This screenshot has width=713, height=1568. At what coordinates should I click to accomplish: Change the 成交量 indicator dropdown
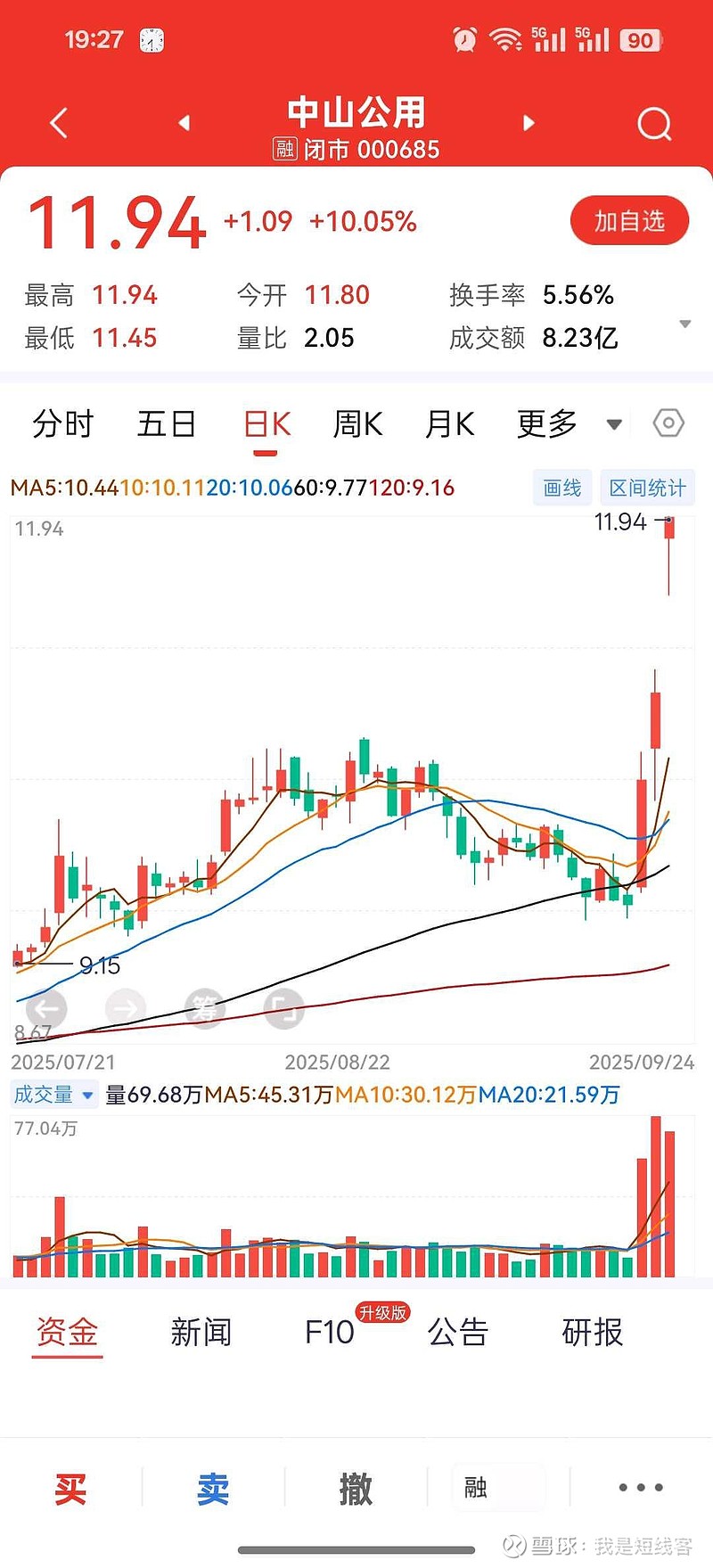(53, 1095)
